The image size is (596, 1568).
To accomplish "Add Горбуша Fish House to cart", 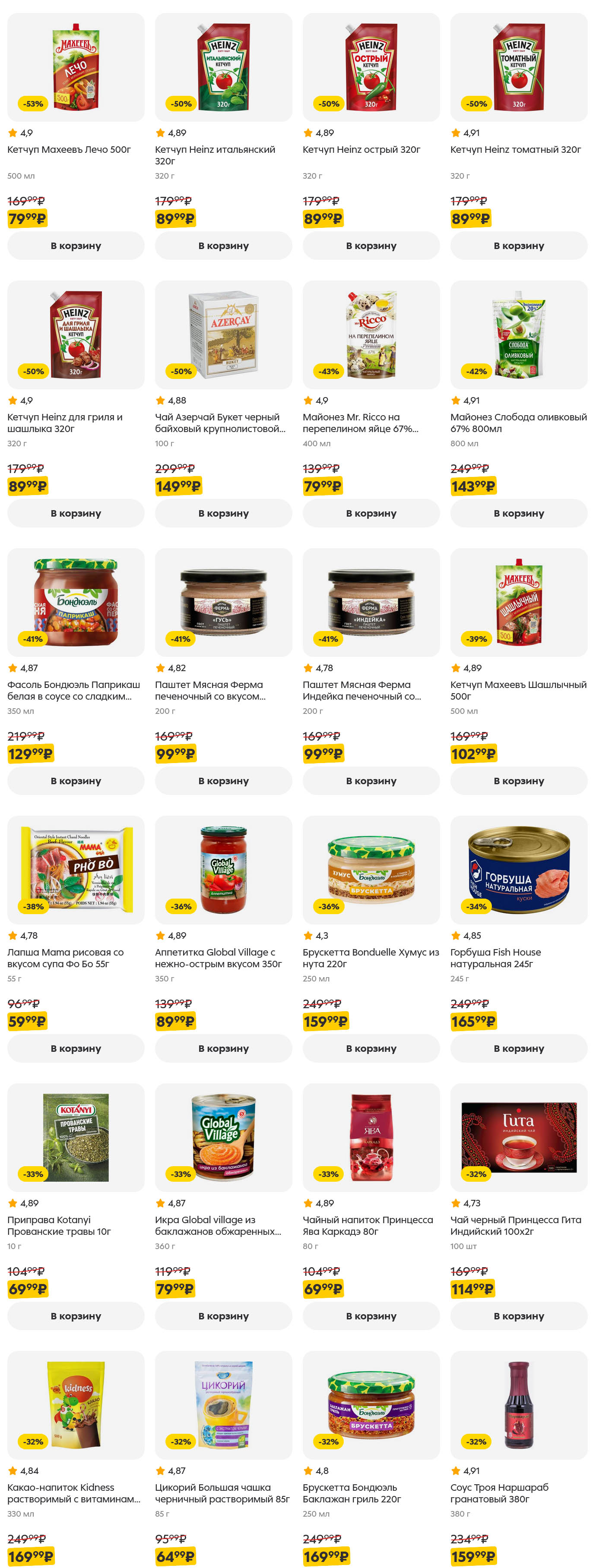I will click(x=518, y=1048).
